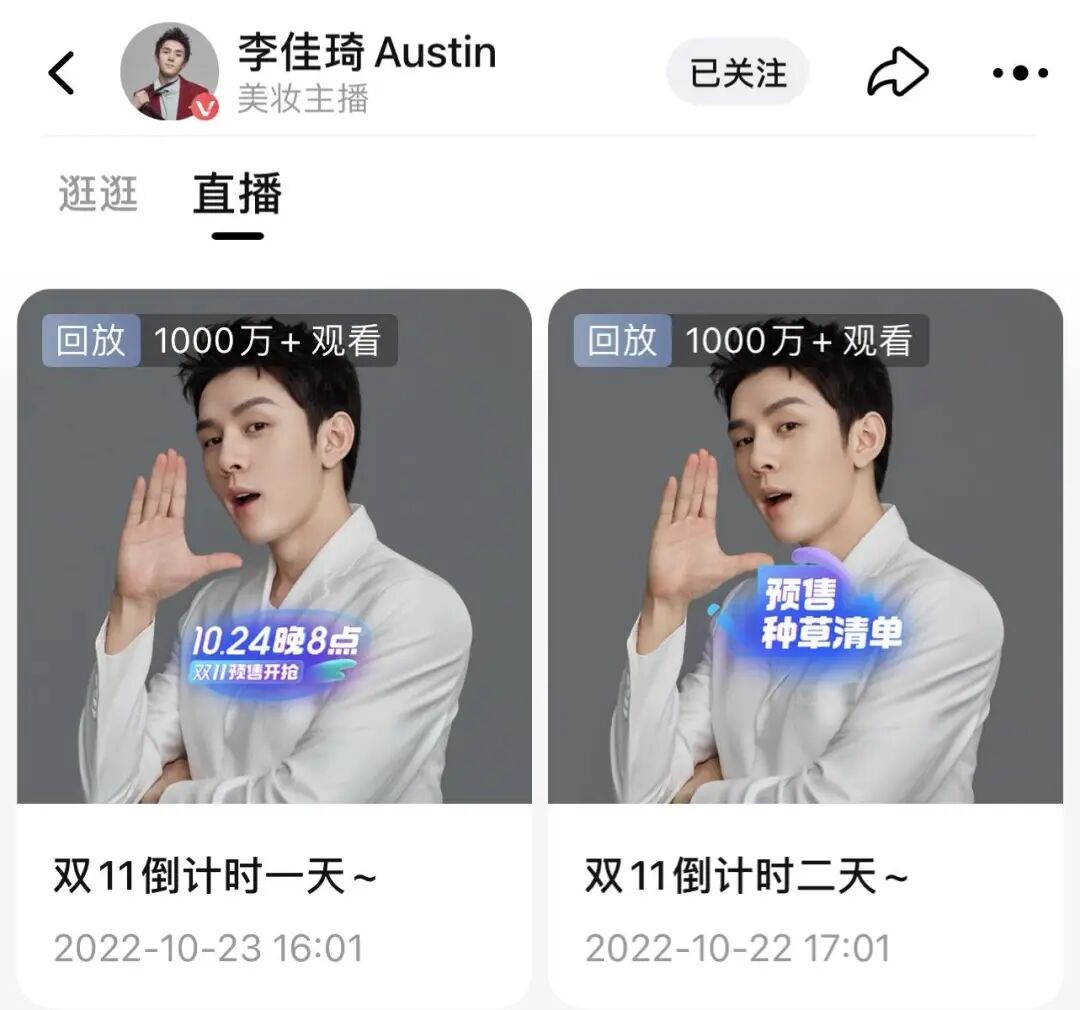The width and height of the screenshot is (1080, 1010).
Task: Open the three-dot overflow menu
Action: coord(1020,73)
